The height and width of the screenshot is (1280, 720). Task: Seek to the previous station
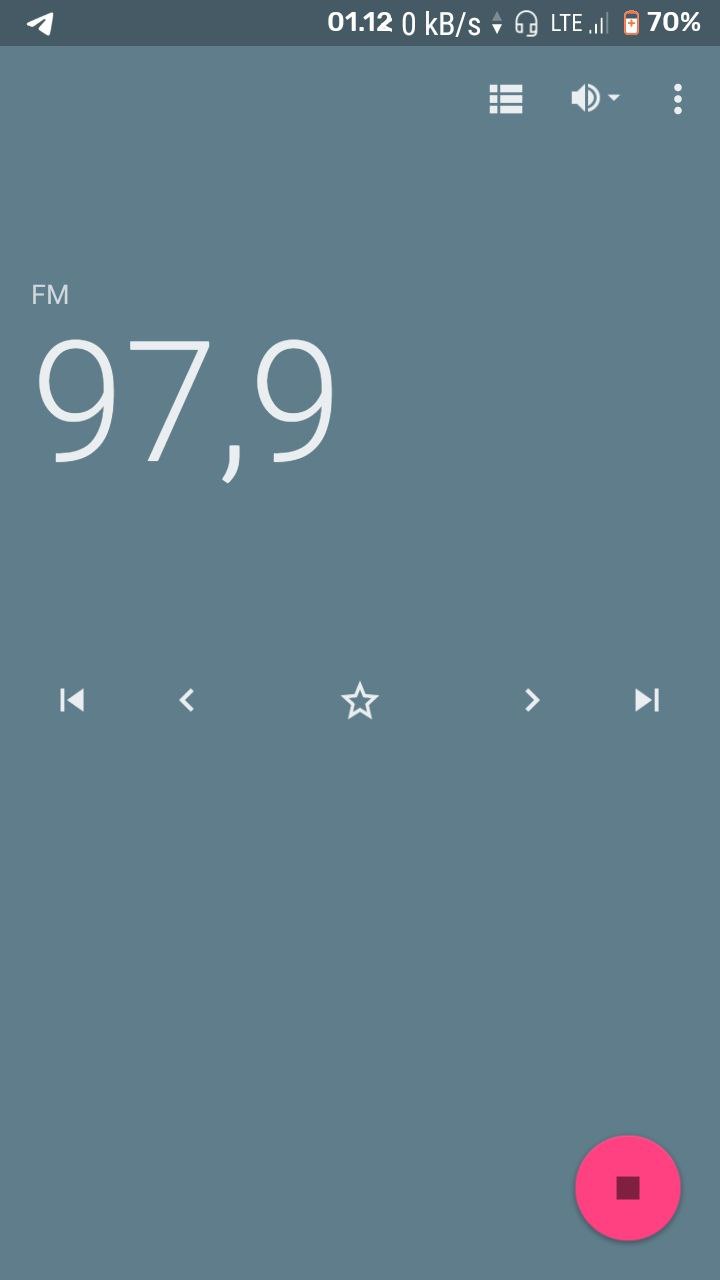[x=72, y=700]
